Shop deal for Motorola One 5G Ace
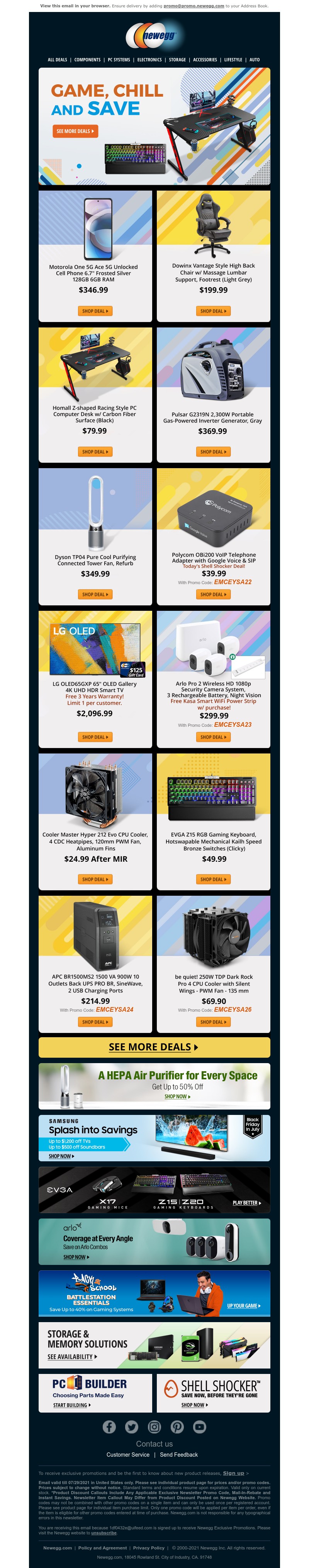This screenshot has width=309, height=1568. coord(95,311)
